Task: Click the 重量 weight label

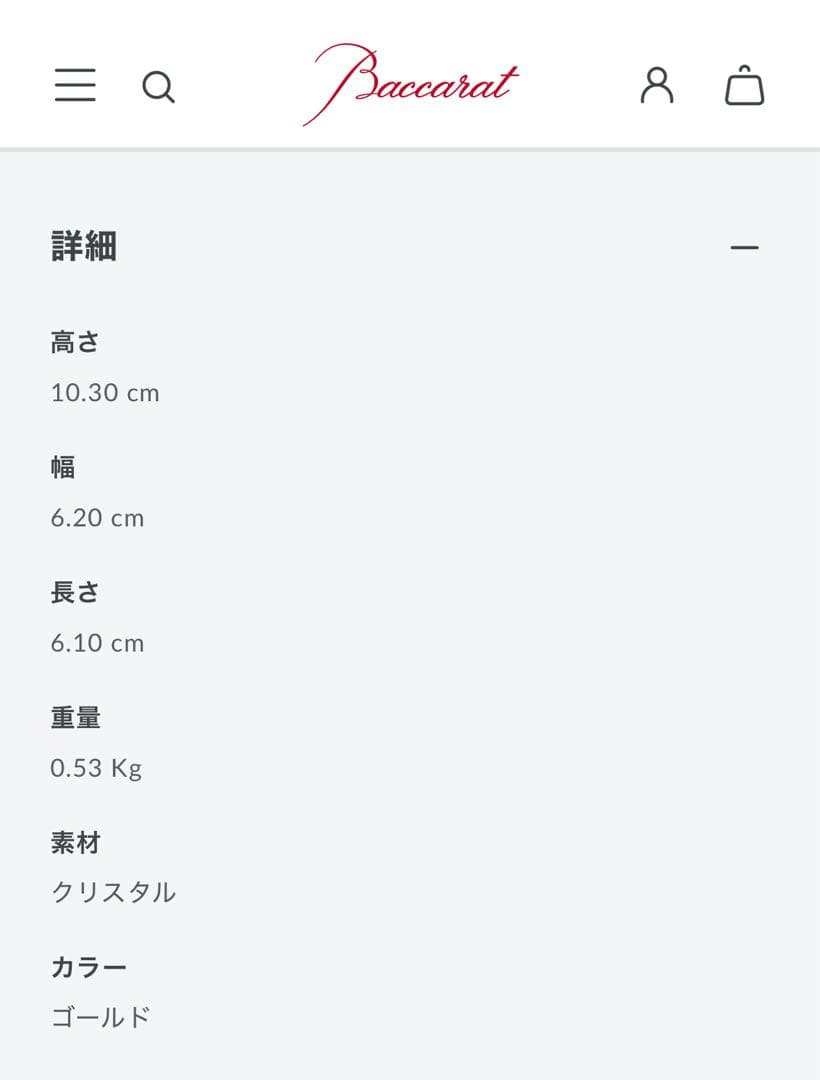Action: (73, 717)
